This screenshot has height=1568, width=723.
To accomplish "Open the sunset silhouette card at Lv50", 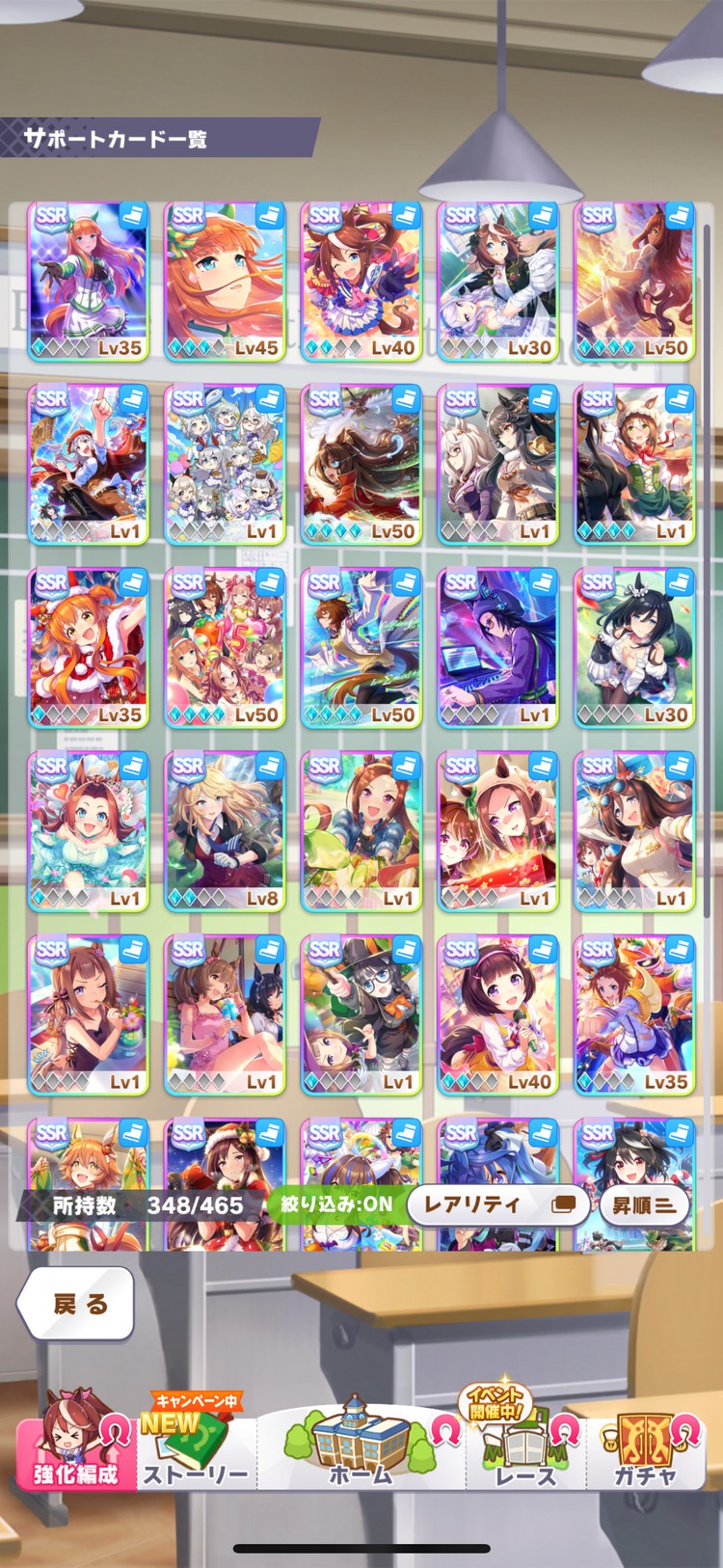I will [x=634, y=282].
